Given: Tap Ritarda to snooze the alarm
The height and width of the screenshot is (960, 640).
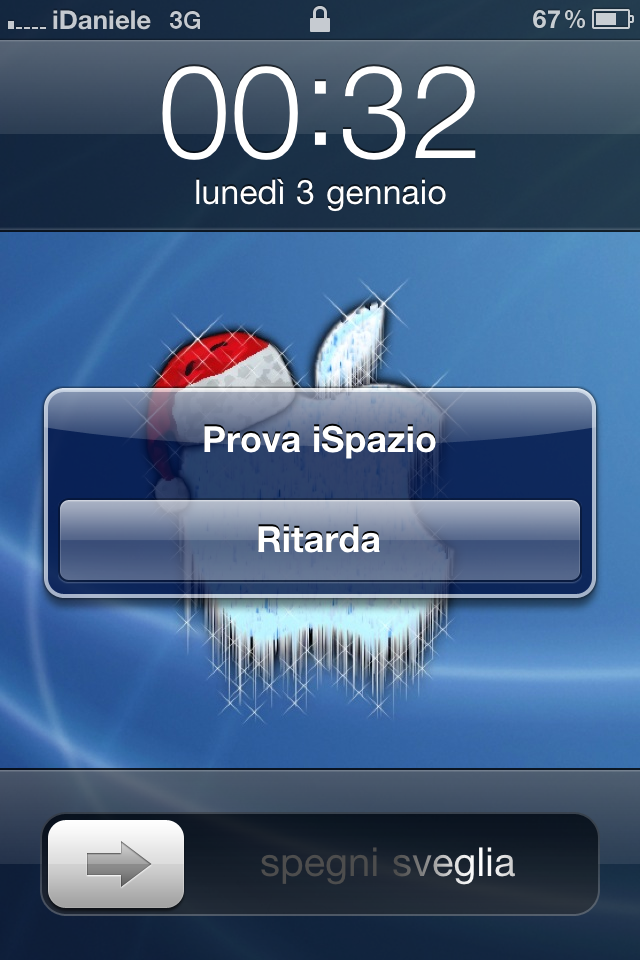Looking at the screenshot, I should [x=319, y=540].
